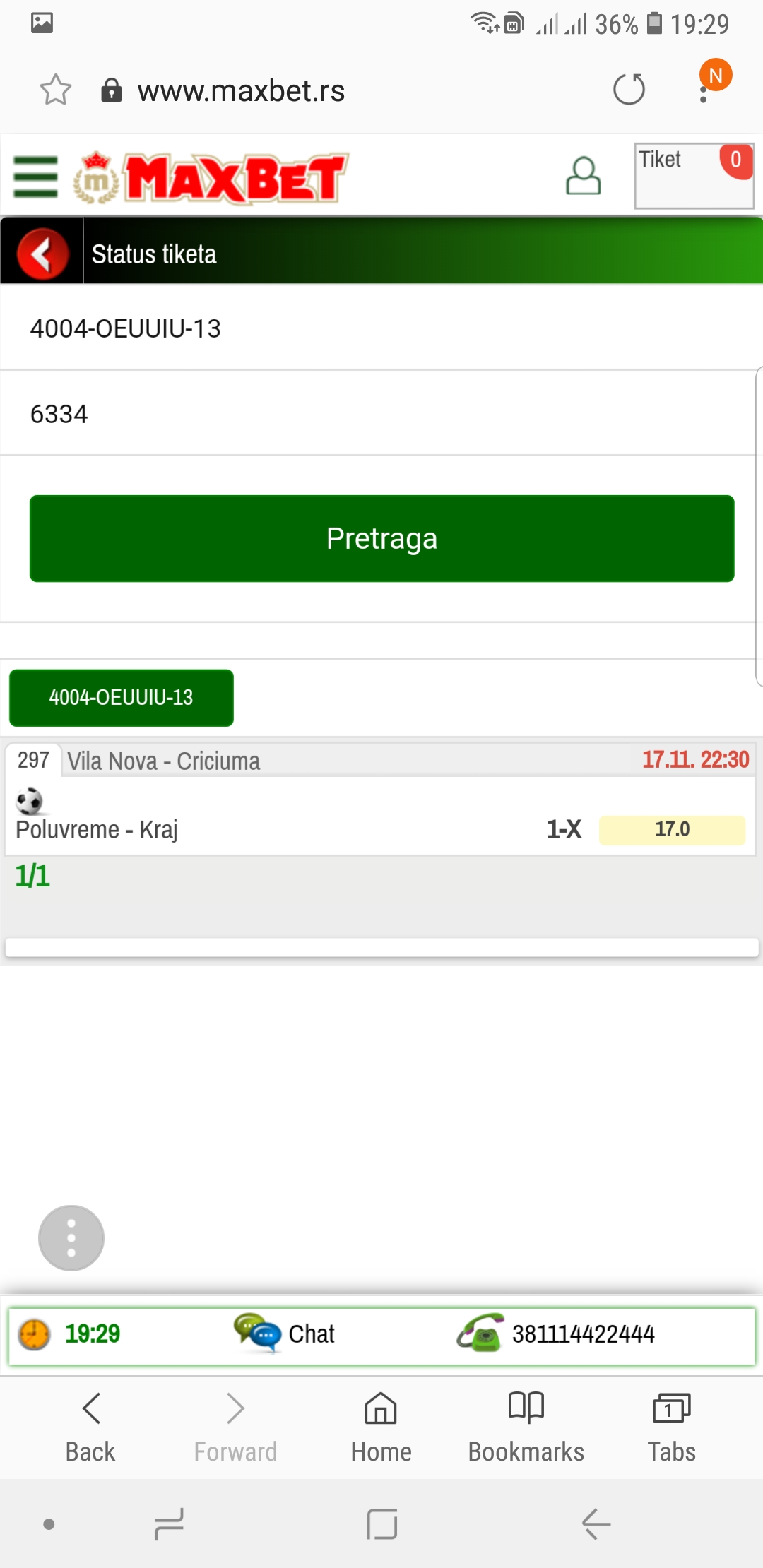Open the Tiket betting slip
The image size is (763, 1568).
coord(694,176)
